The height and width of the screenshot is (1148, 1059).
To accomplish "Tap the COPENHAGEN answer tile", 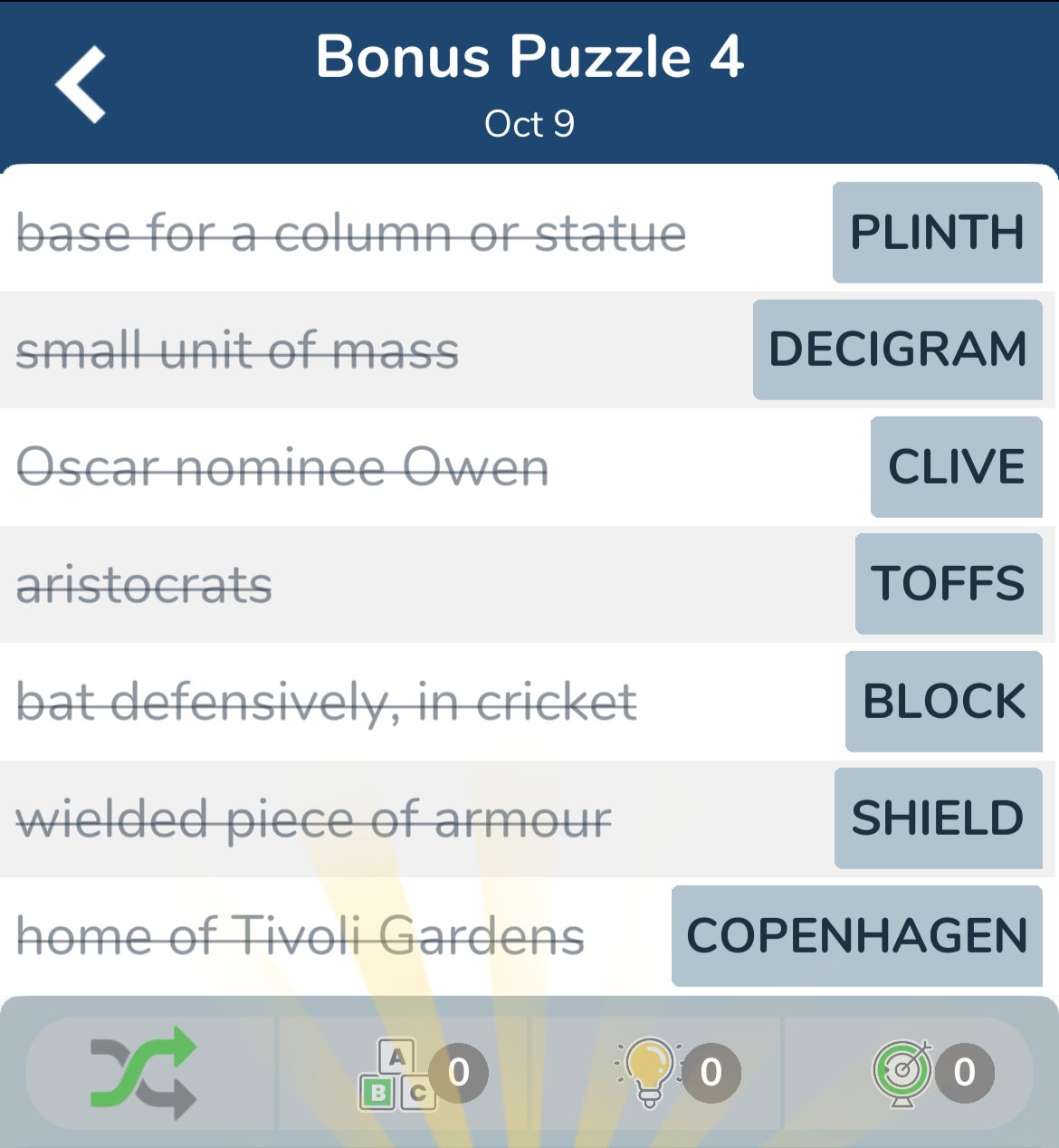I will coord(856,936).
